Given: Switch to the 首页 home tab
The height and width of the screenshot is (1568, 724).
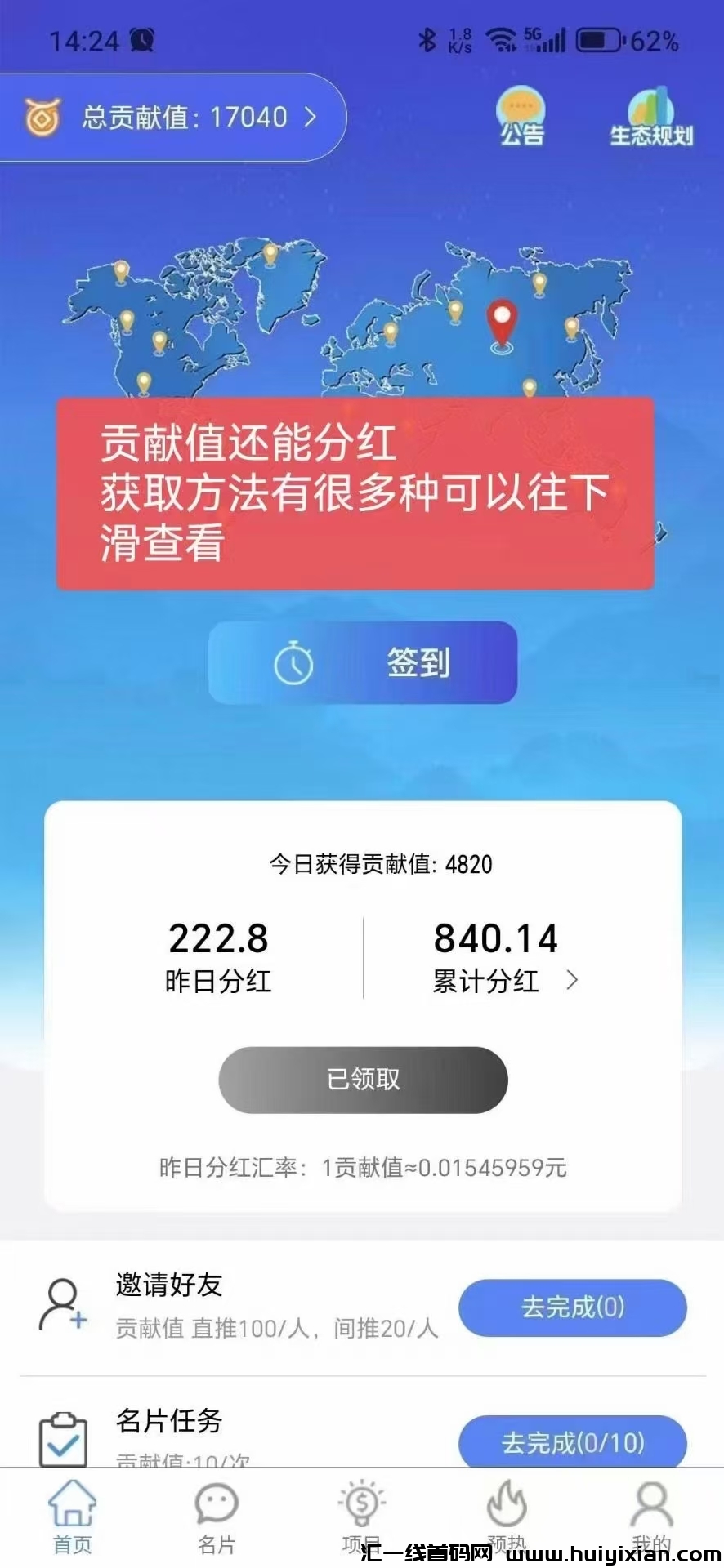Looking at the screenshot, I should 72,1511.
